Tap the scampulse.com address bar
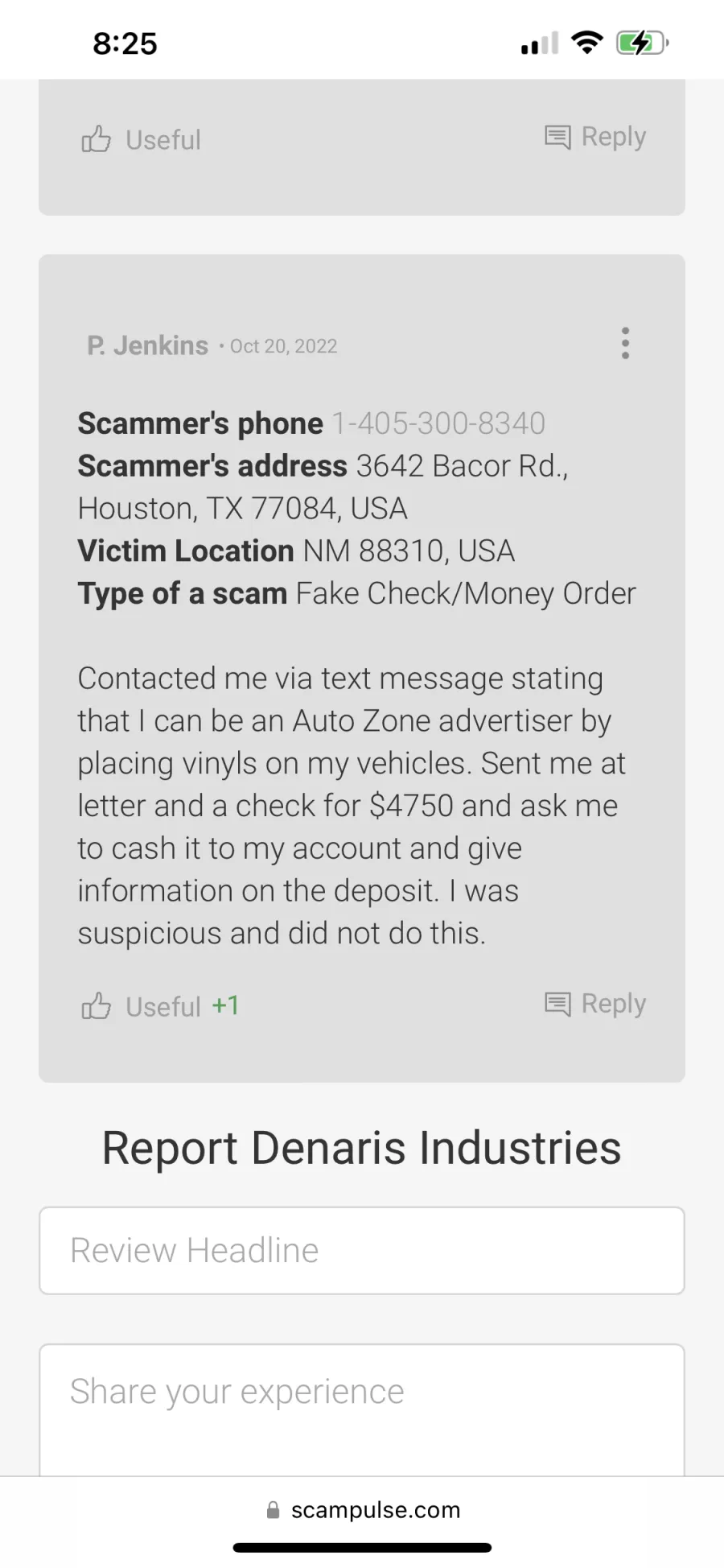This screenshot has width=724, height=1568. click(x=363, y=1510)
